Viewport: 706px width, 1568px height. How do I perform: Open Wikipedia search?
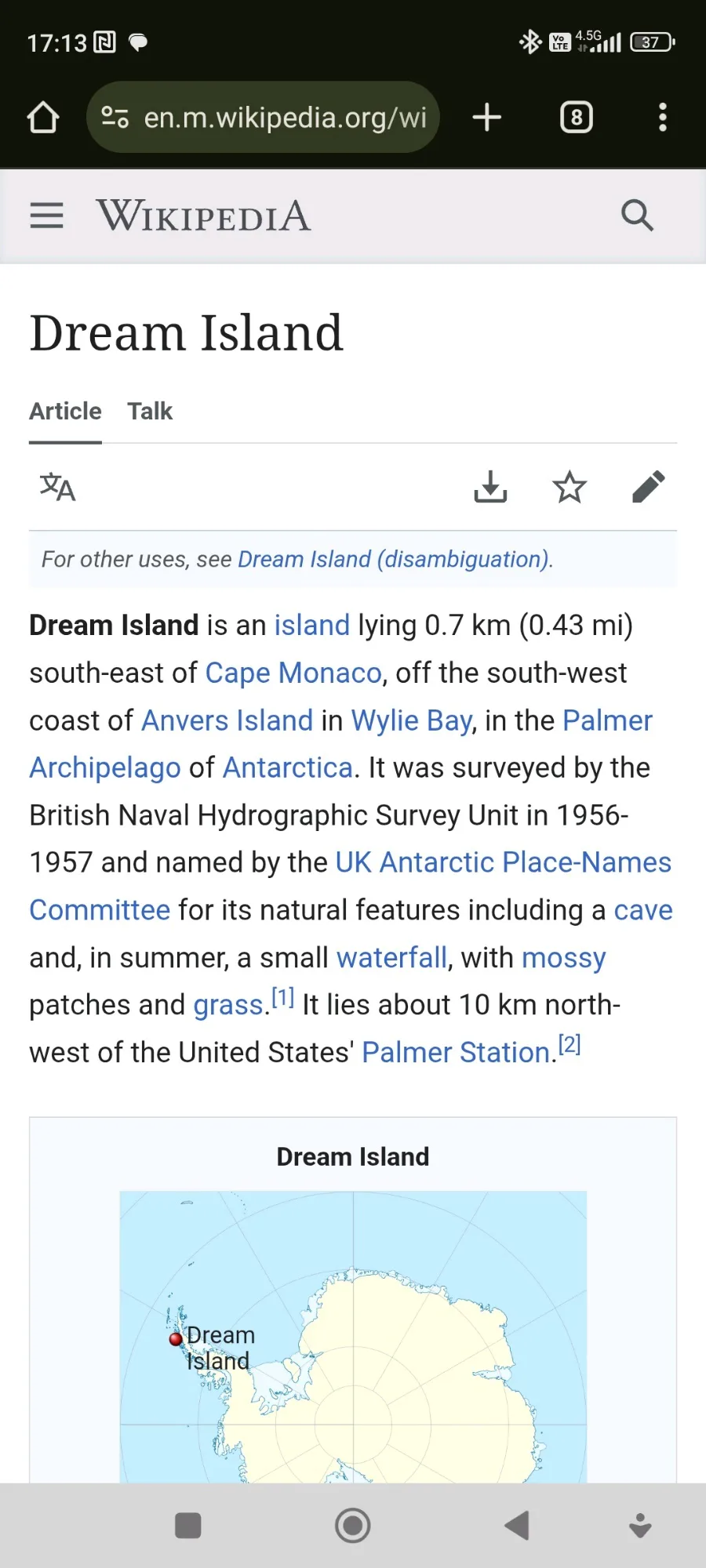637,216
